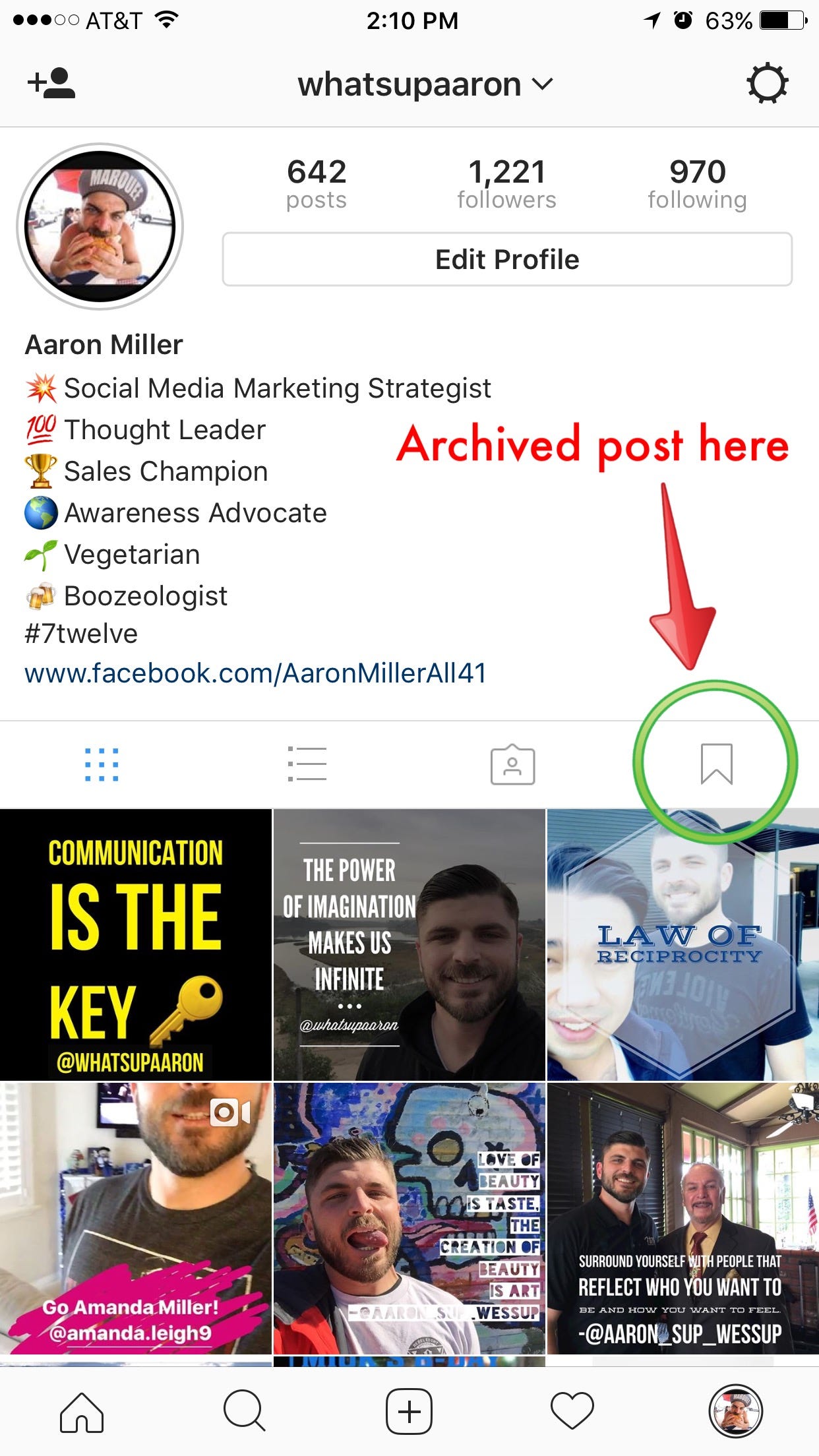
Task: Switch to the grid view tab
Action: click(x=102, y=765)
